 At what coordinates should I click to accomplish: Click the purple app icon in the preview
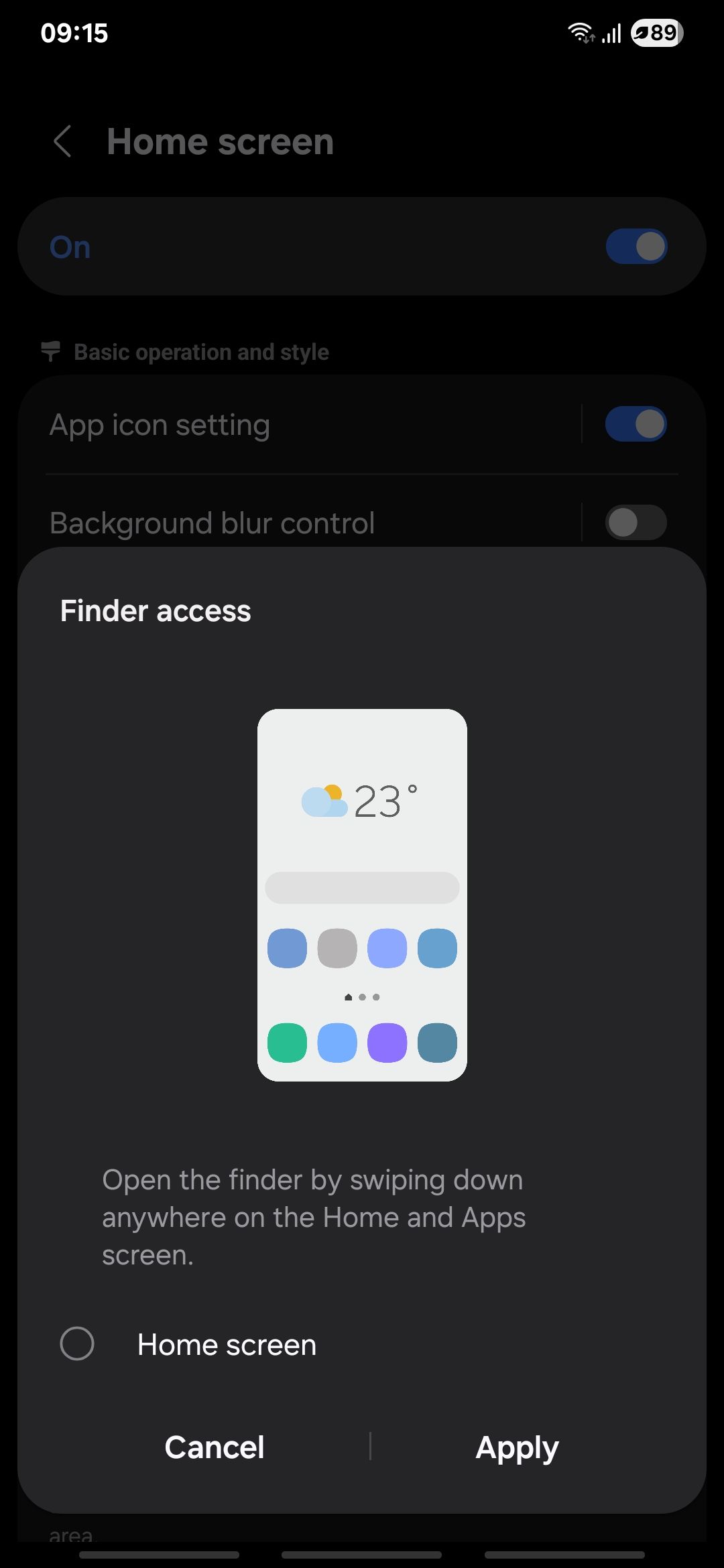[x=386, y=1043]
